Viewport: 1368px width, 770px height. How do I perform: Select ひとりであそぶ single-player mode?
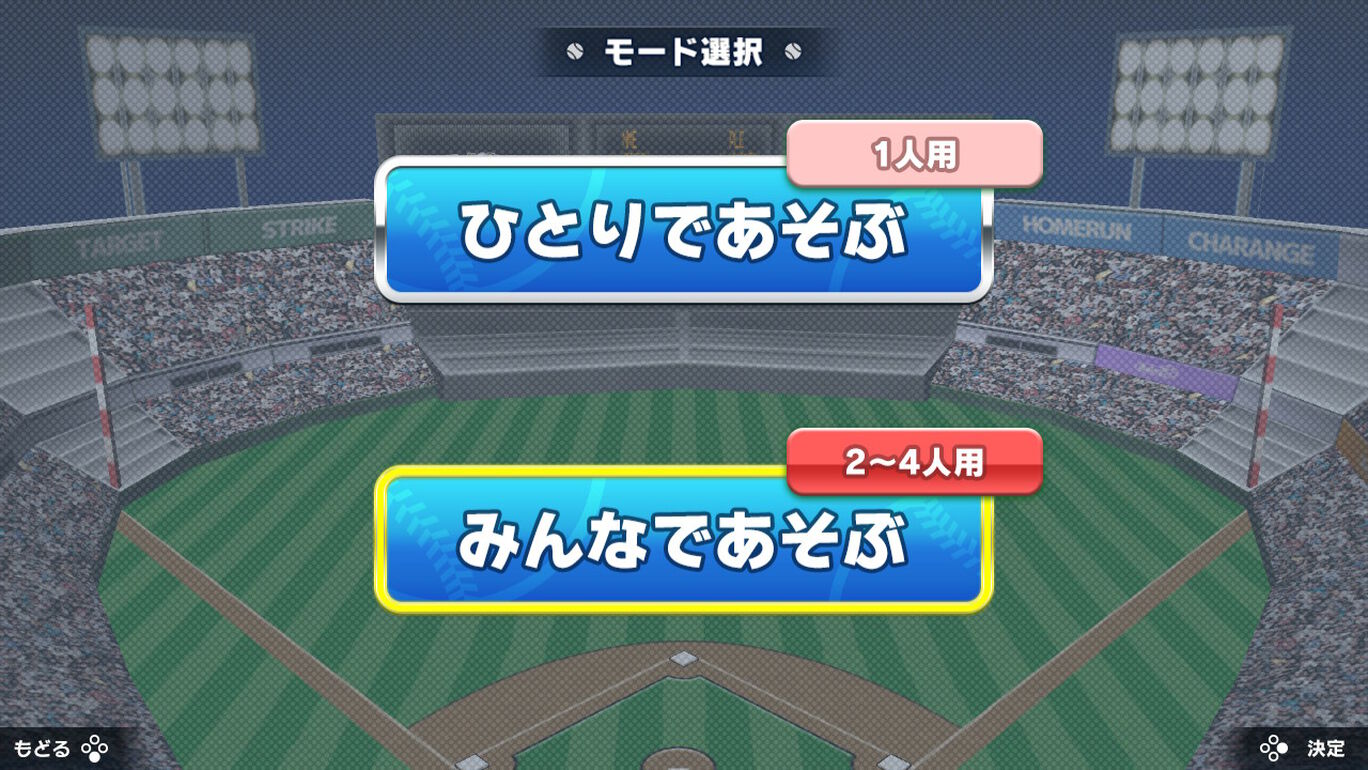(x=683, y=232)
